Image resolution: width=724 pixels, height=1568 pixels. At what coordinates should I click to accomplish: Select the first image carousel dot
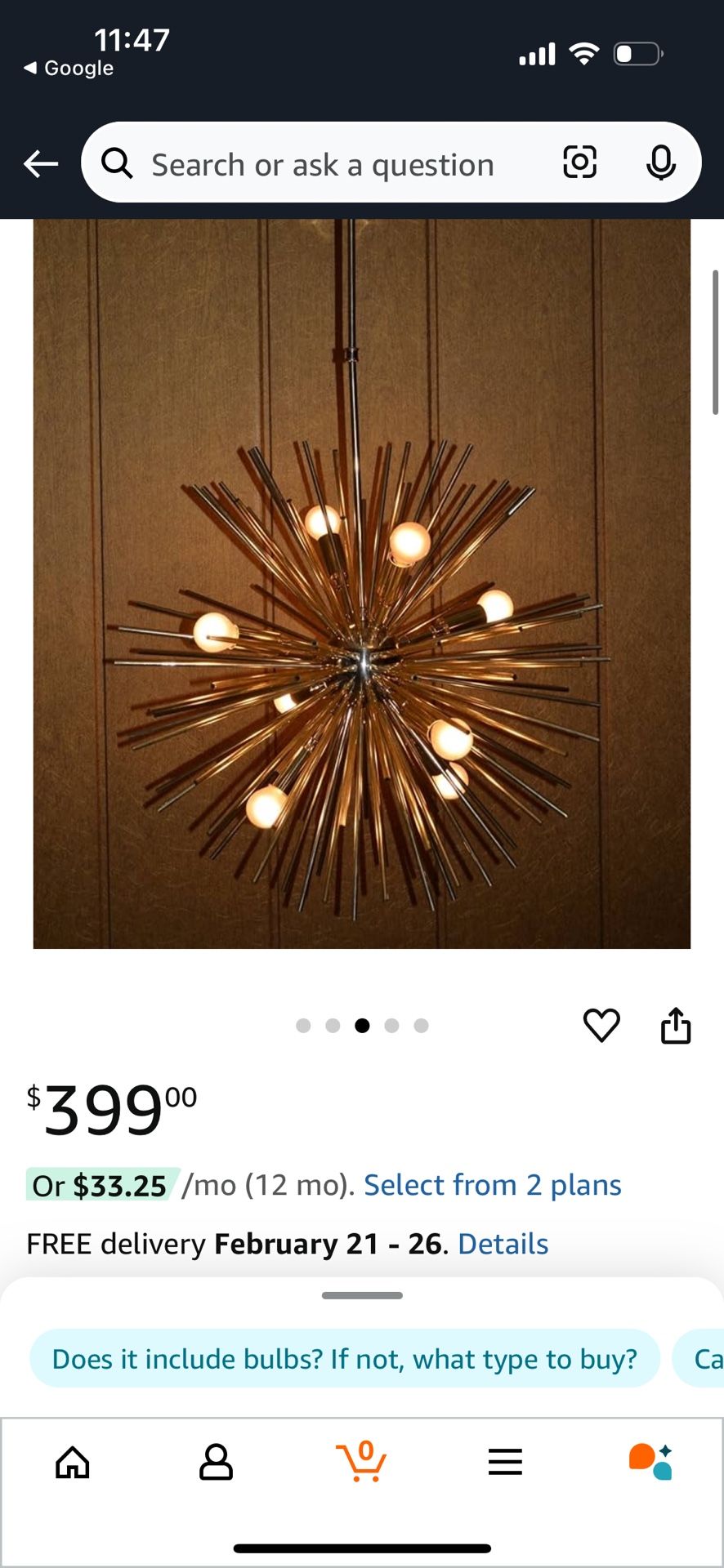tap(303, 1026)
